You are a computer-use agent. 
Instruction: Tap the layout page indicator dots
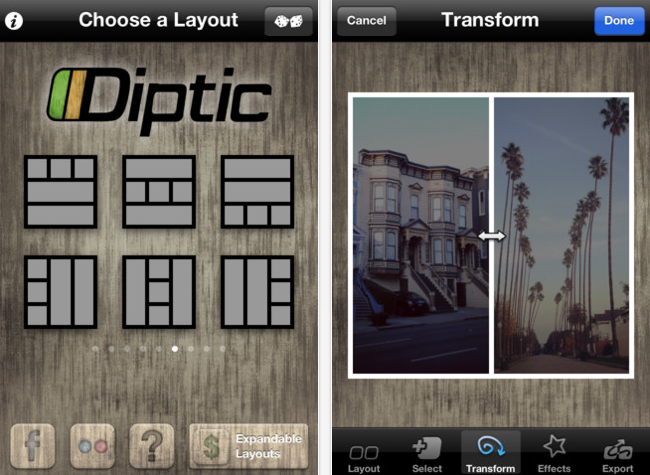tap(160, 349)
